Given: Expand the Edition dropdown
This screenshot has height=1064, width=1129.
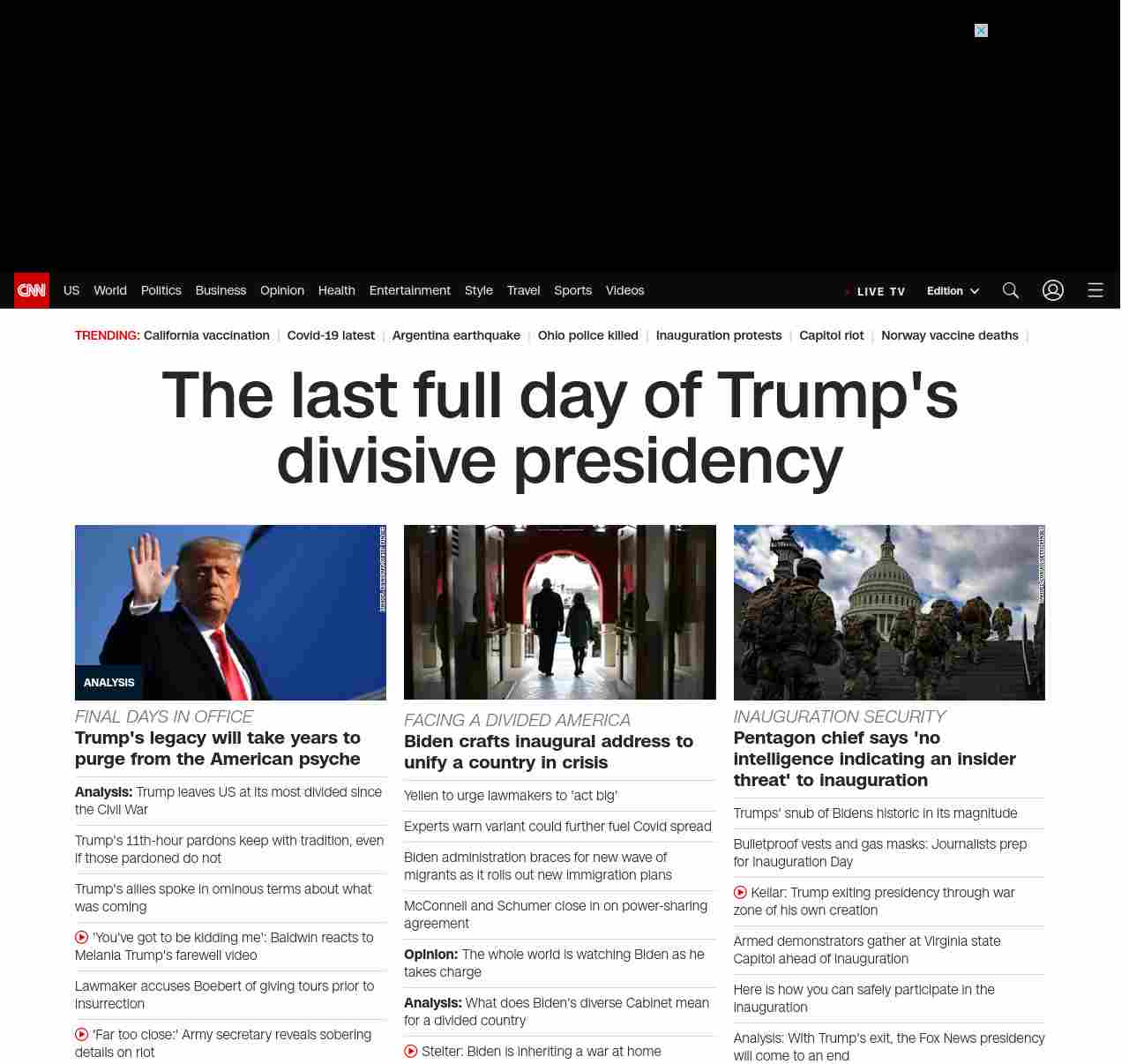Looking at the screenshot, I should tap(953, 291).
